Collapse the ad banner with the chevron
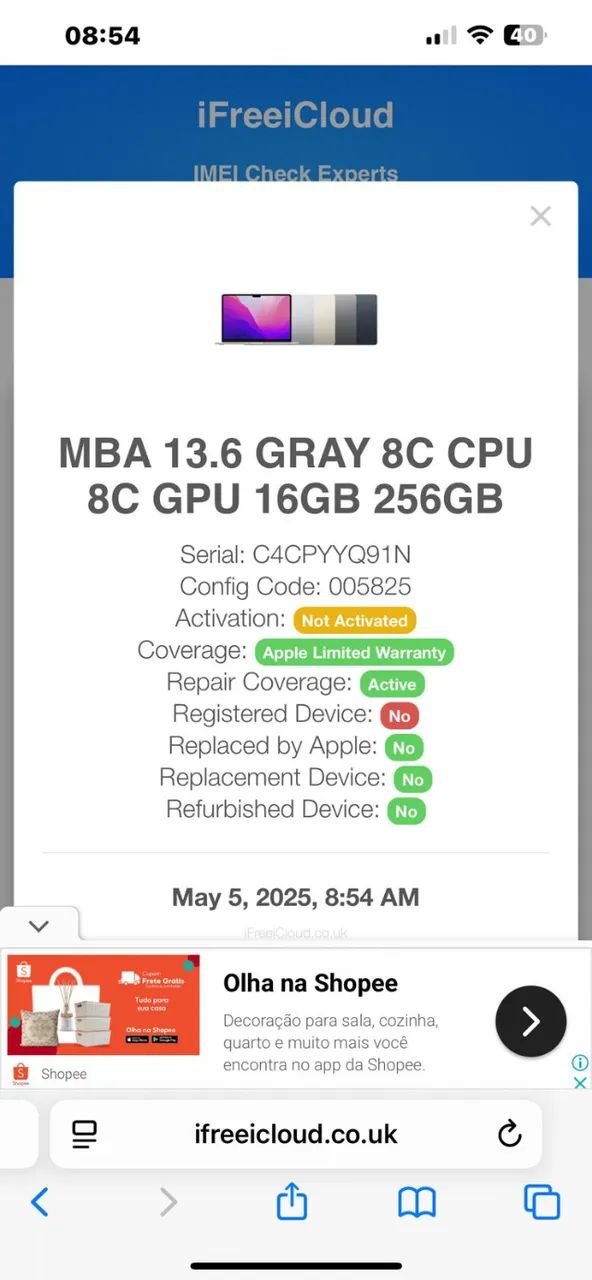 pos(39,926)
